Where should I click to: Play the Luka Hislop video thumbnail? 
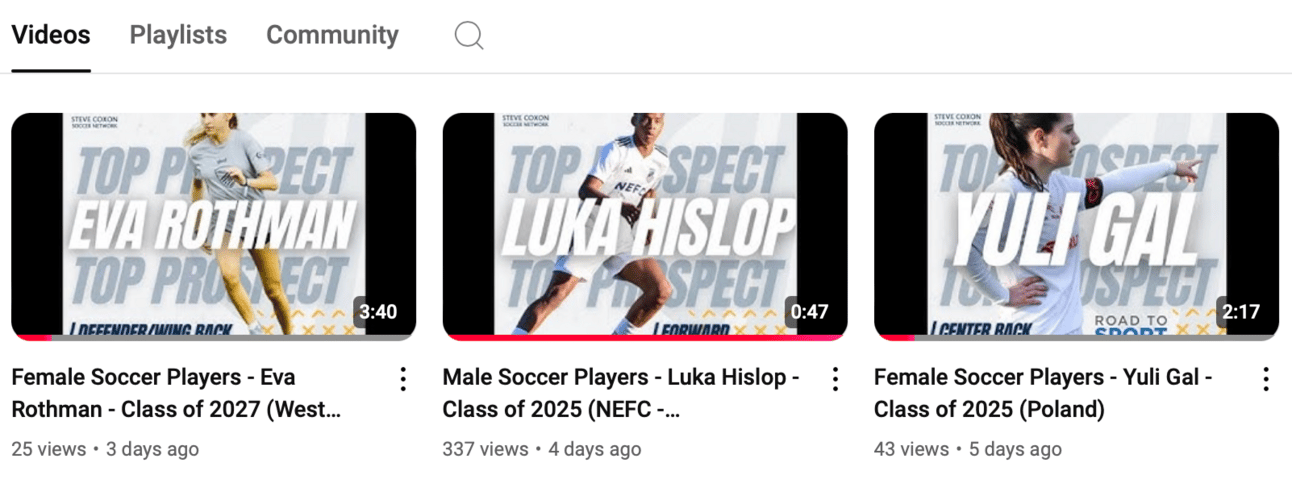(x=645, y=224)
